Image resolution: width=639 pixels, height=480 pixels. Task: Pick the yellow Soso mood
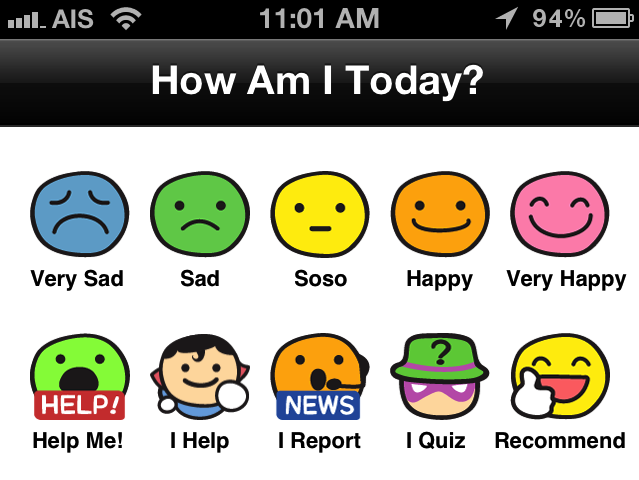click(x=320, y=215)
